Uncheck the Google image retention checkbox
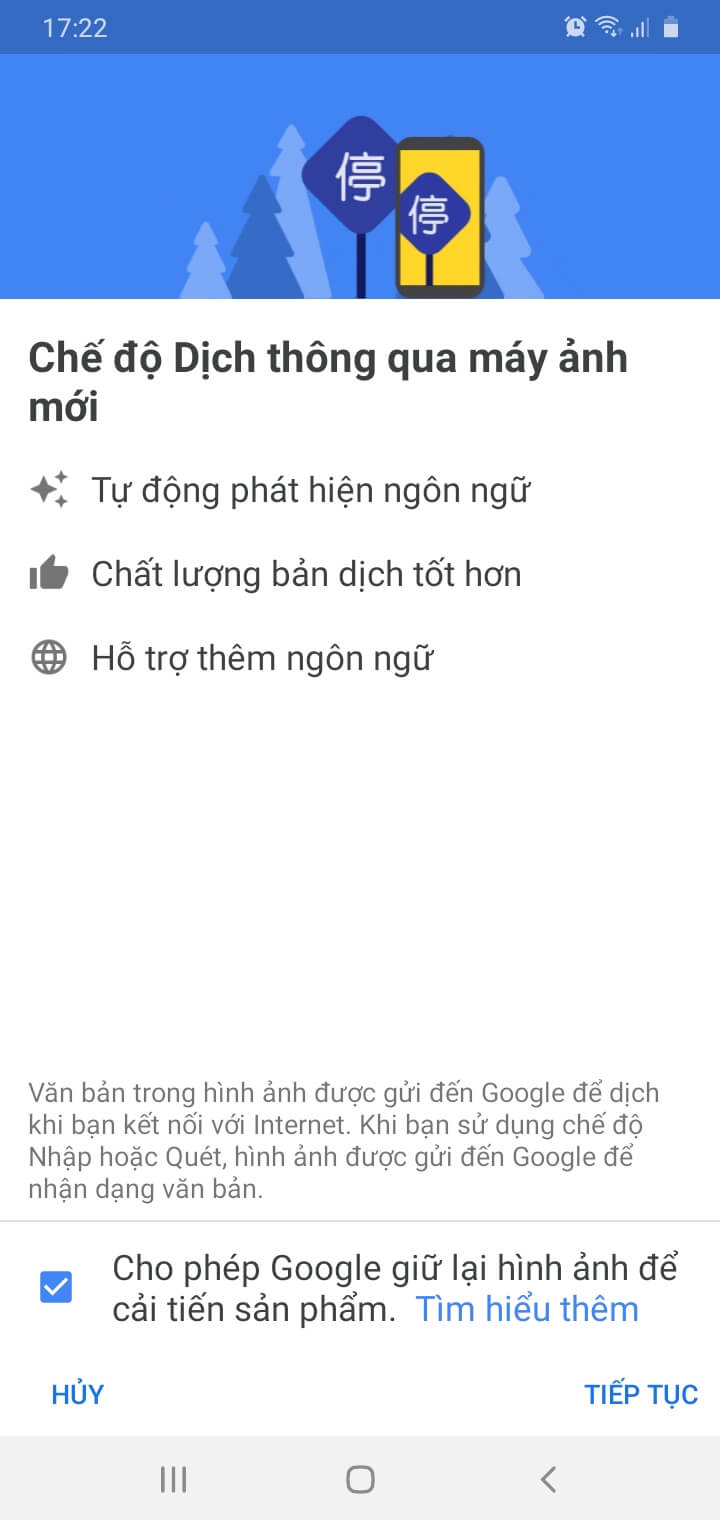 56,1287
